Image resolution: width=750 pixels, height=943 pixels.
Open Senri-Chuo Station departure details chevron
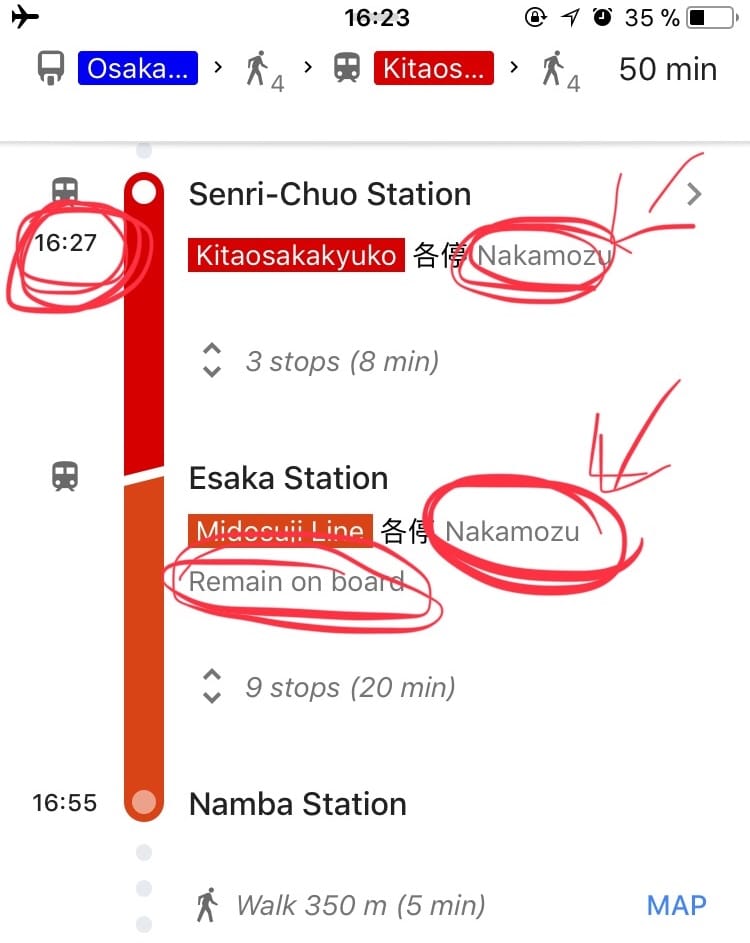[695, 195]
